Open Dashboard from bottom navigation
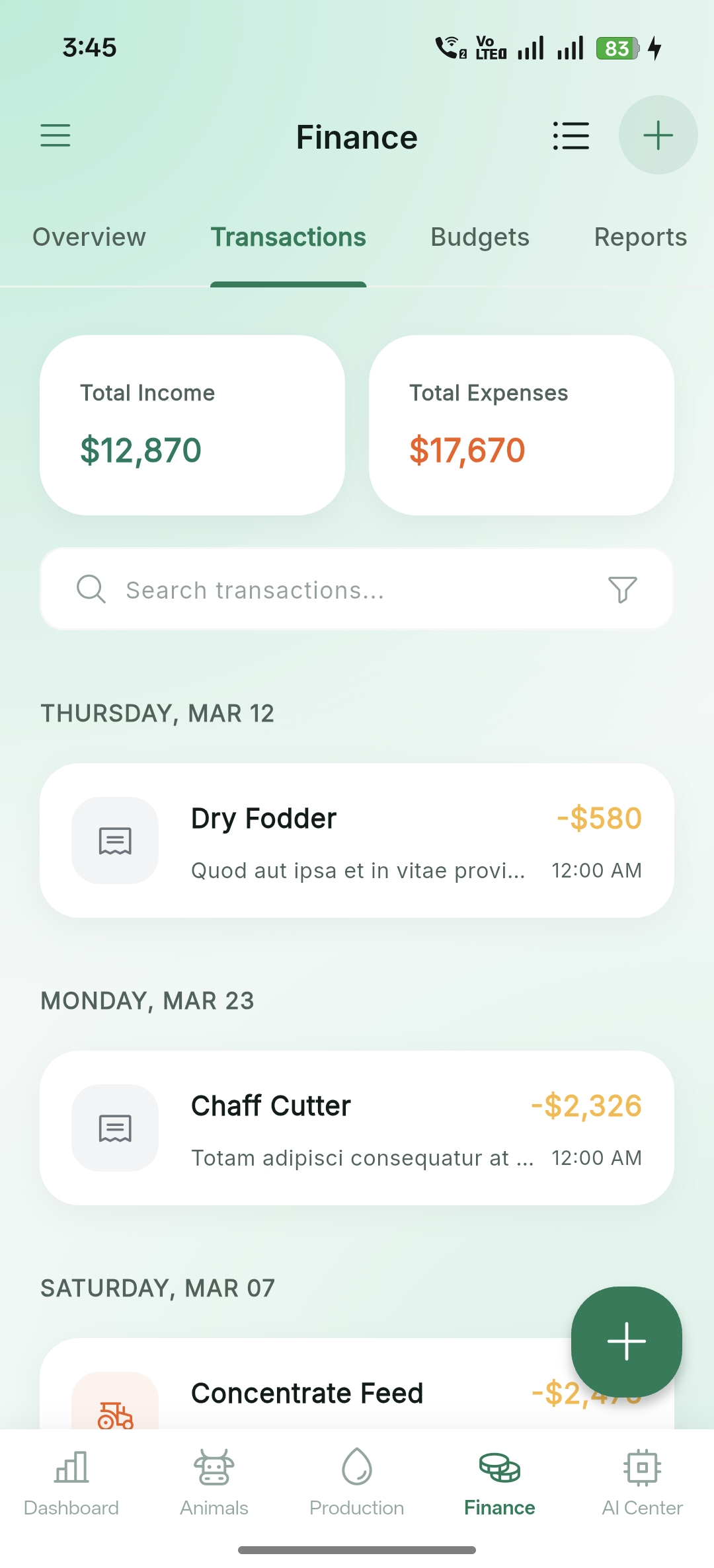The image size is (714, 1568). tap(71, 1480)
